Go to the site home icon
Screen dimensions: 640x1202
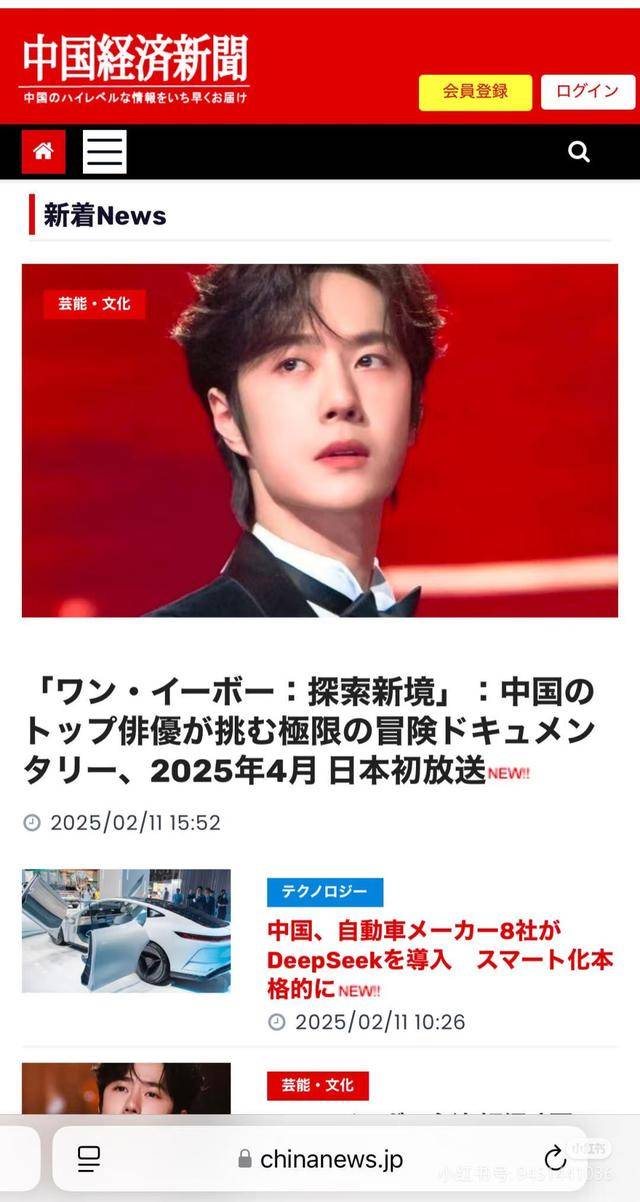(43, 152)
